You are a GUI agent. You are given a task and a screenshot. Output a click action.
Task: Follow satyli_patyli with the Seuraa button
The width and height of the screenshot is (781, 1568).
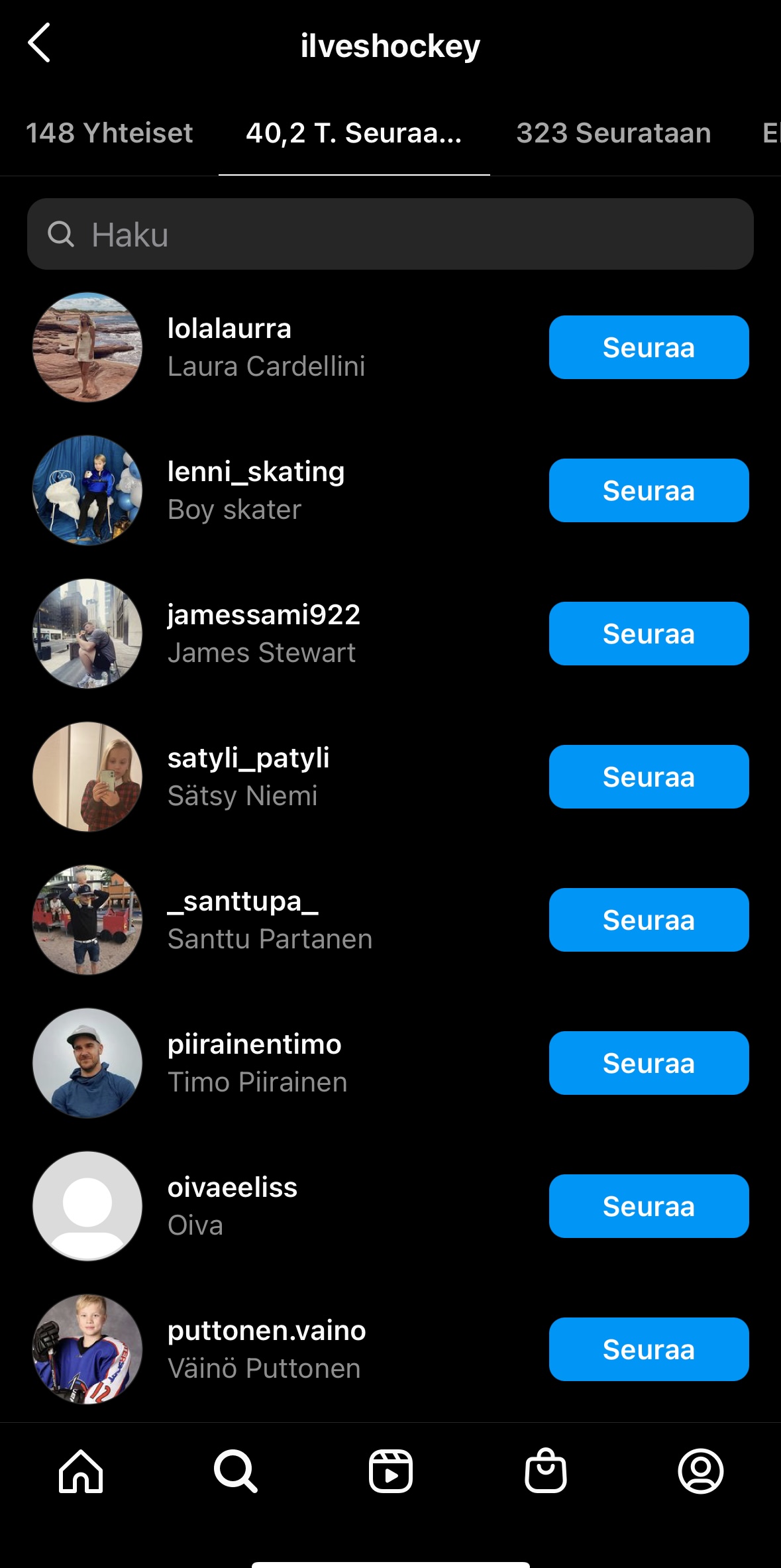(x=649, y=777)
